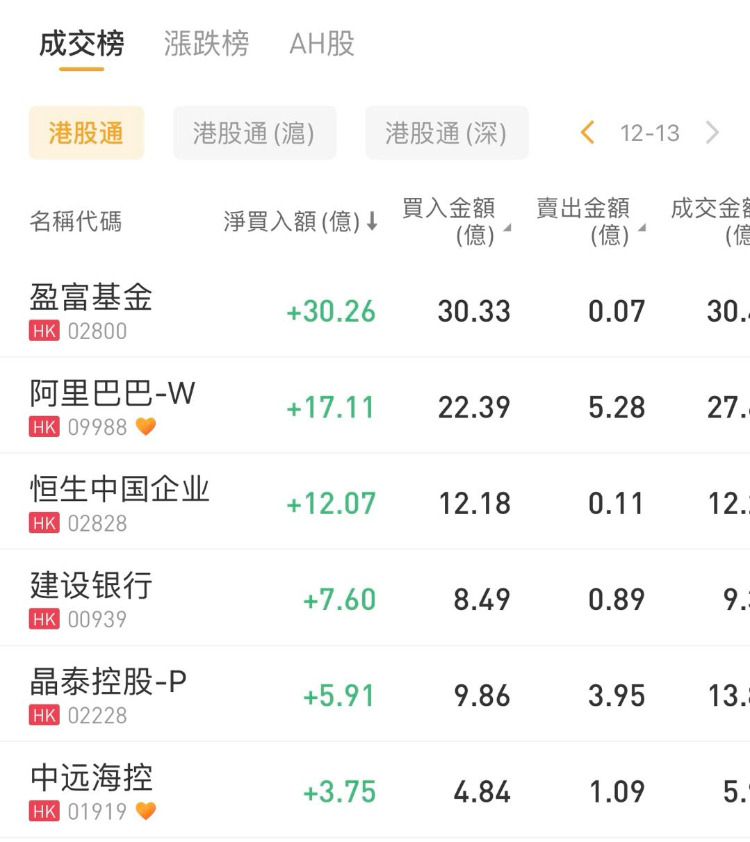The width and height of the screenshot is (750, 842).
Task: Switch to the AH股 tab
Action: pos(322,44)
